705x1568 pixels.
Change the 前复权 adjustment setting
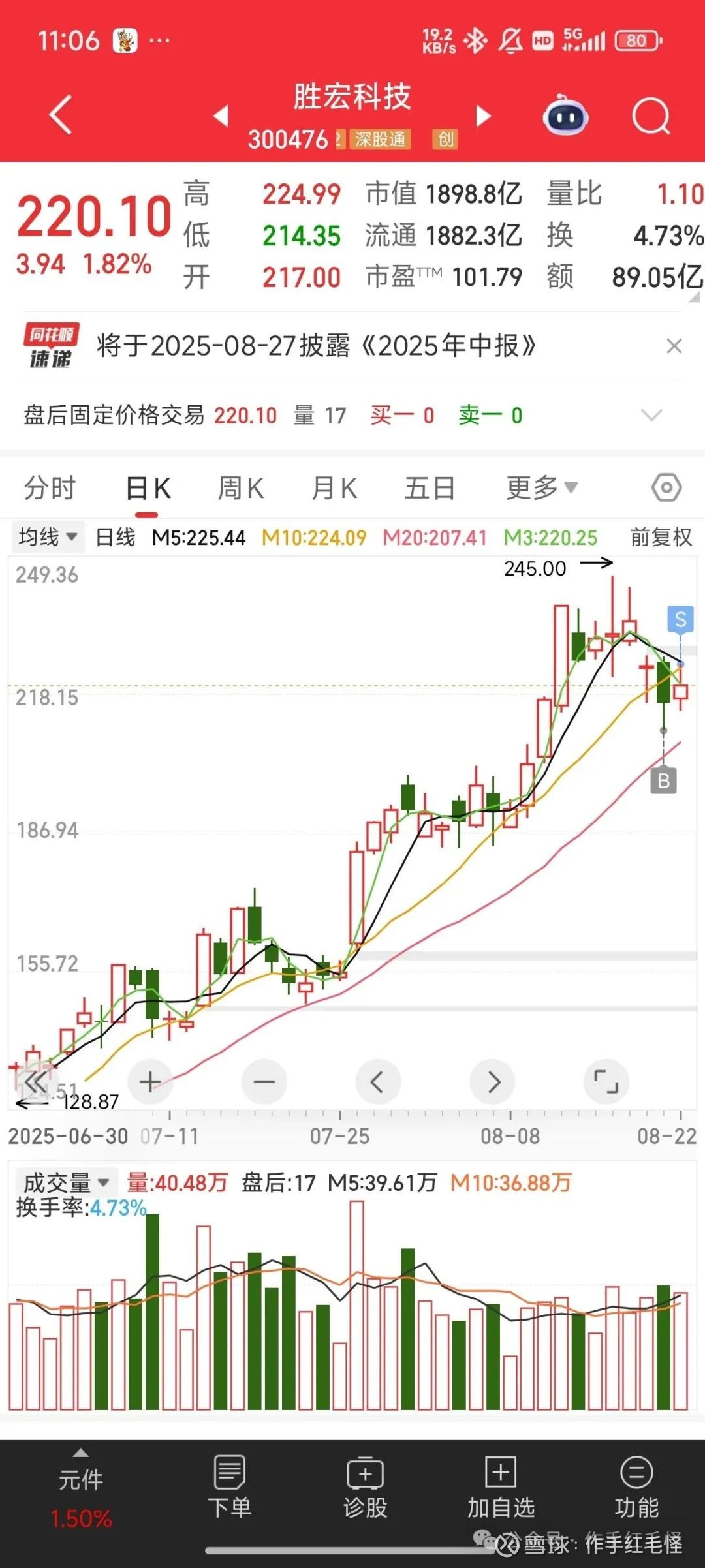pyautogui.click(x=661, y=537)
